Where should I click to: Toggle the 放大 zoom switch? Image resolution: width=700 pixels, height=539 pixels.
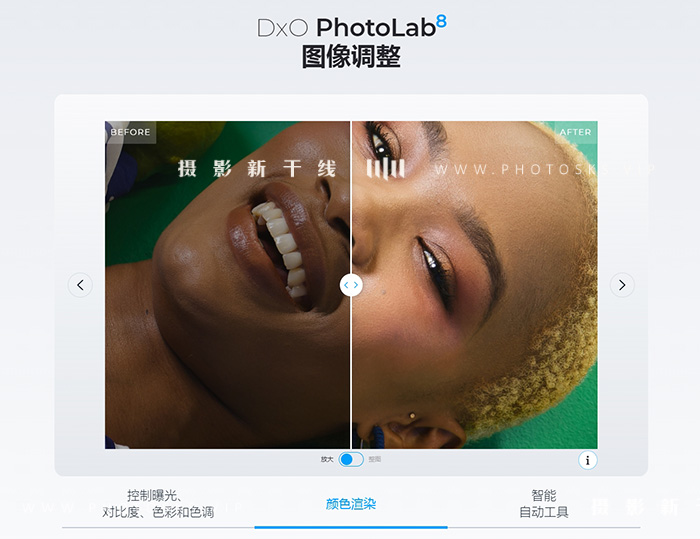(351, 459)
